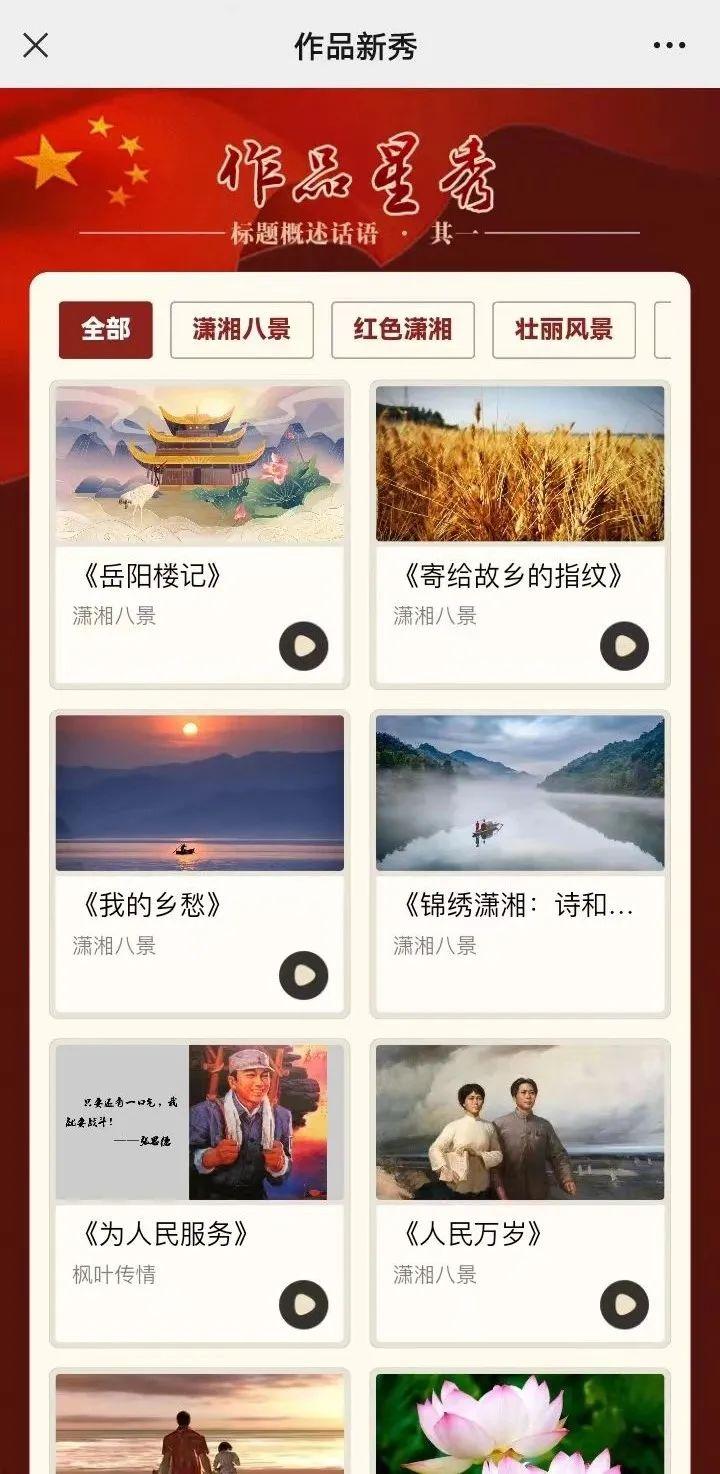Play the 《岳阳楼记》 recording
The image size is (720, 1474).
303,646
